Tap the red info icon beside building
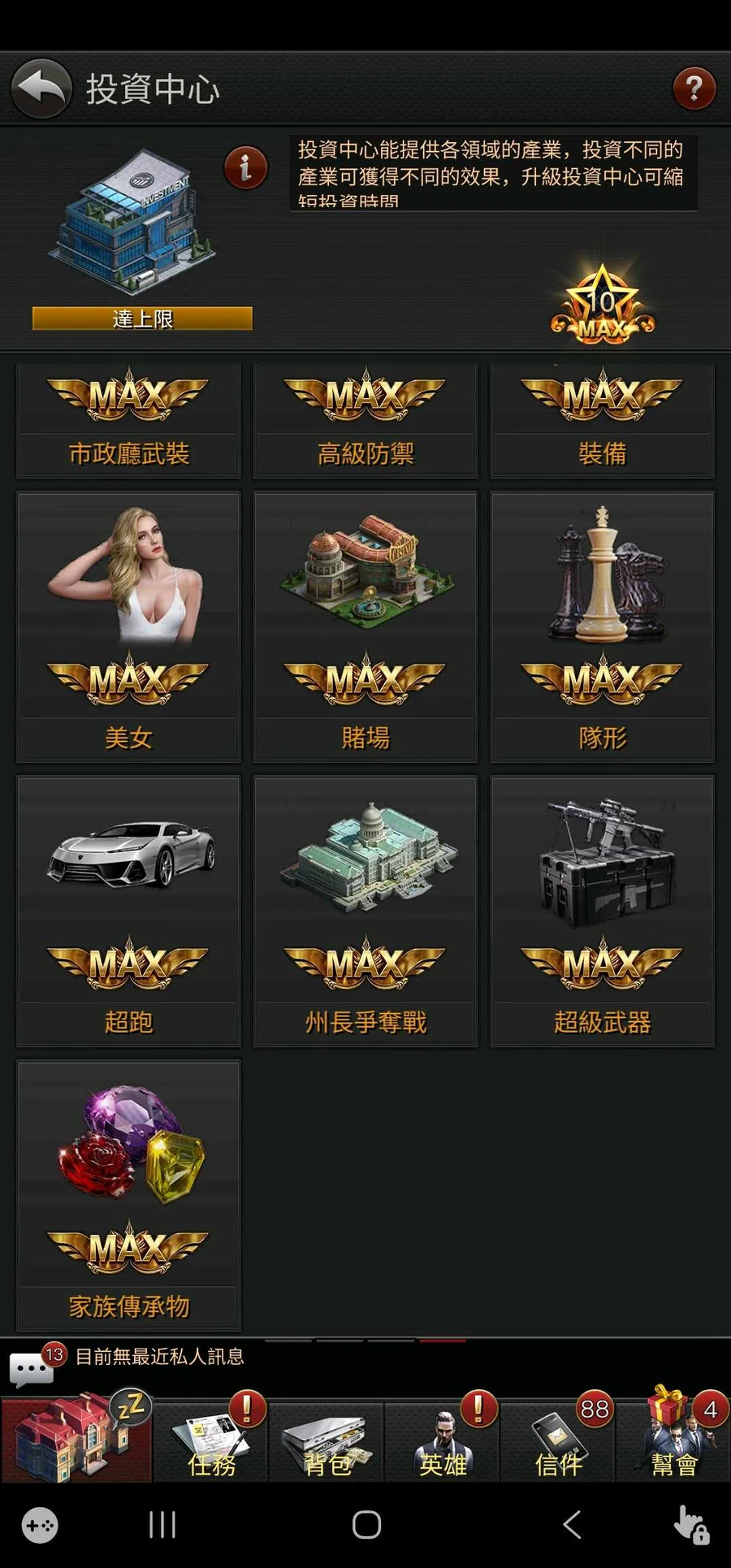 [x=246, y=168]
